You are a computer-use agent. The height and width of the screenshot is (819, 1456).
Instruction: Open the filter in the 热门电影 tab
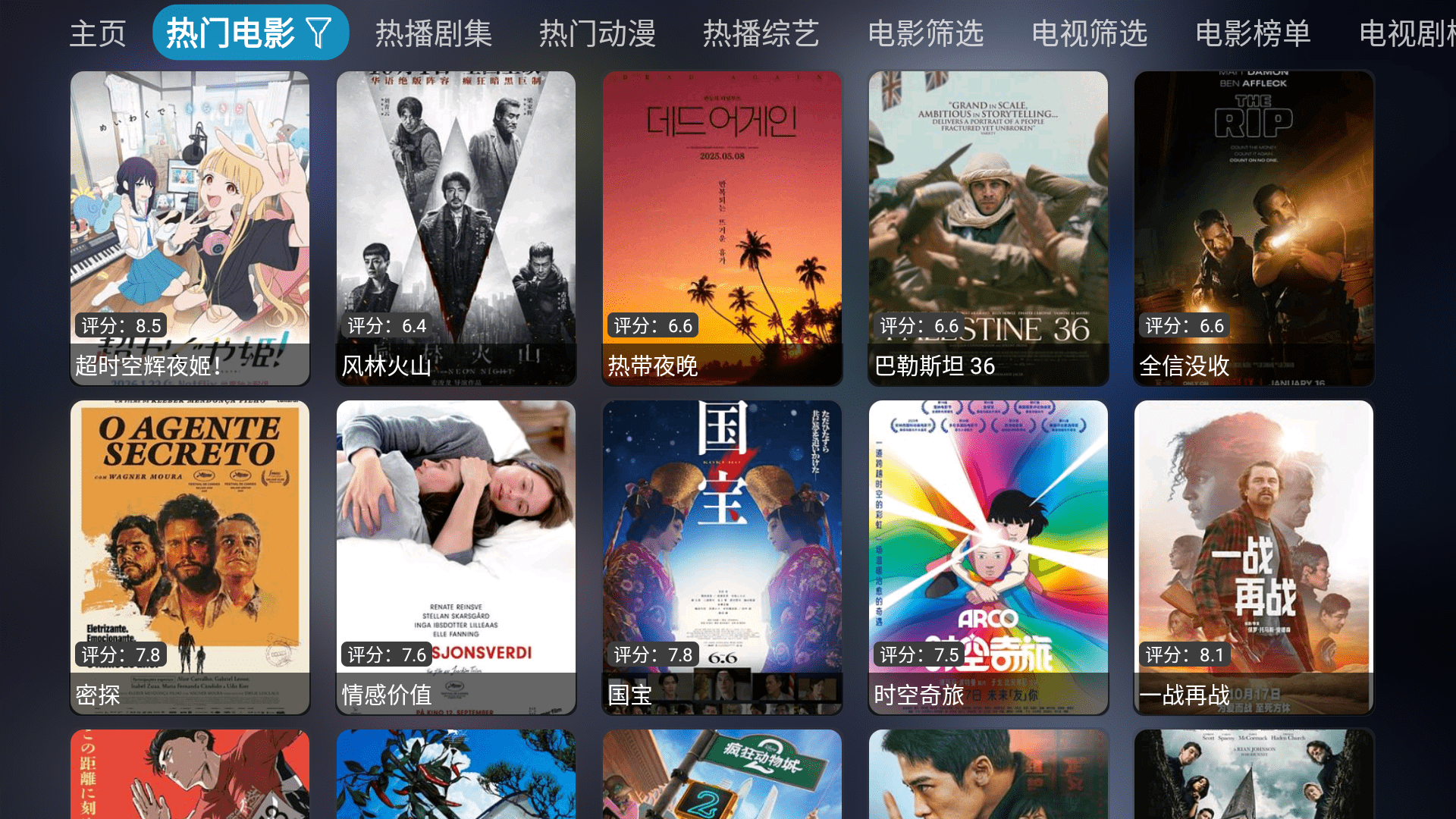(x=319, y=33)
